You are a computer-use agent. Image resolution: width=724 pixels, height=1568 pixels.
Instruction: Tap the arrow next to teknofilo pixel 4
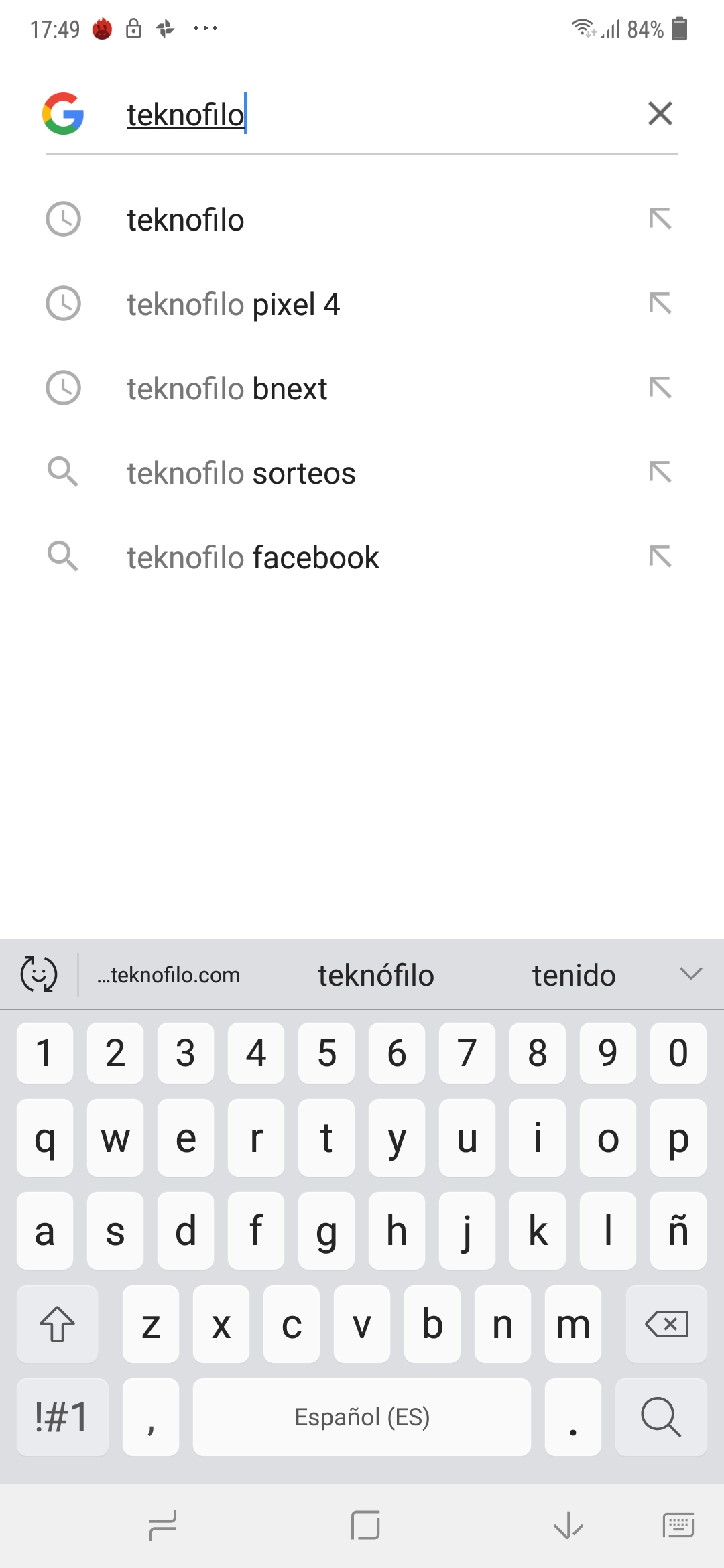pyautogui.click(x=660, y=304)
